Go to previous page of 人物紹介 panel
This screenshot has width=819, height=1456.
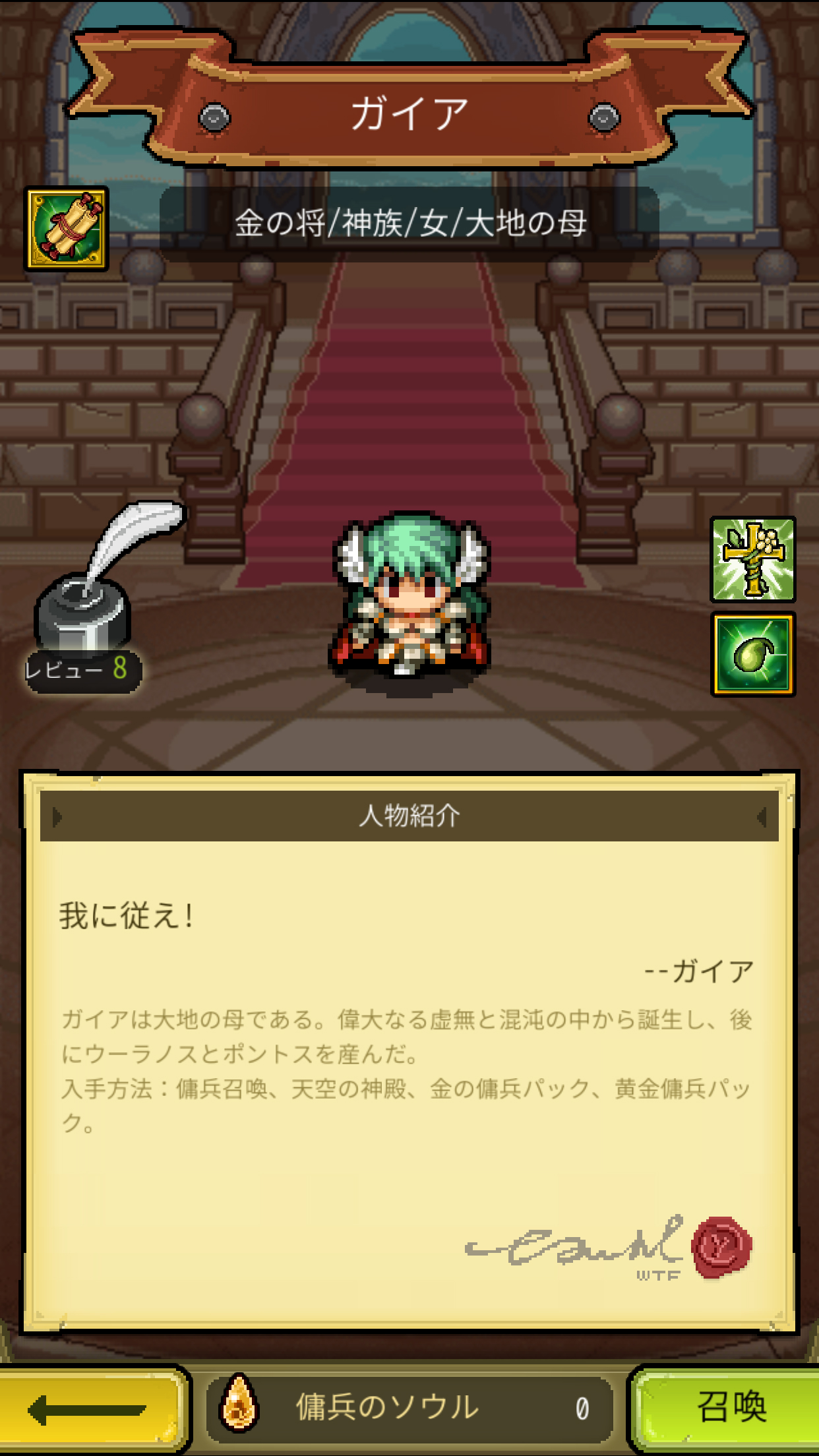pos(57,817)
